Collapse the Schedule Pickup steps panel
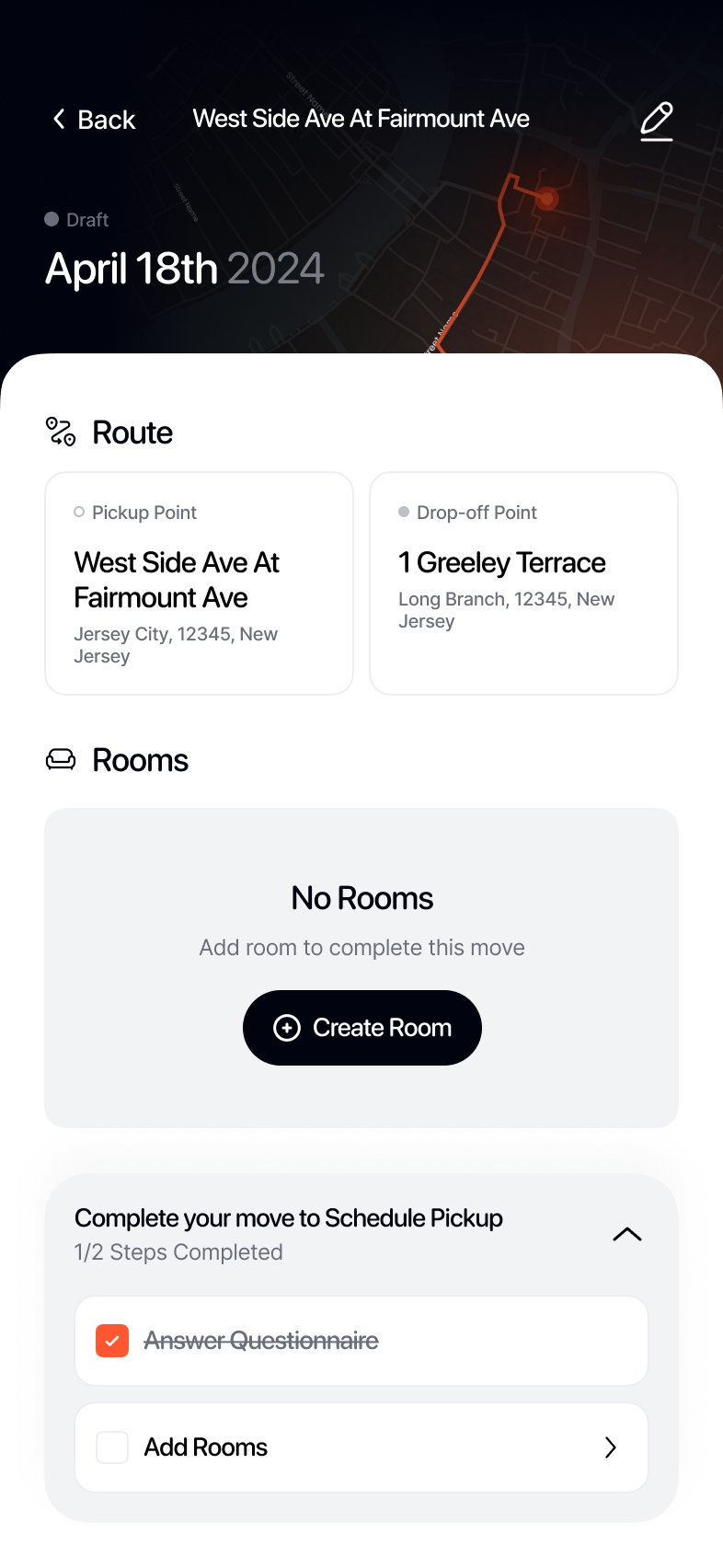The height and width of the screenshot is (1568, 723). point(627,1235)
